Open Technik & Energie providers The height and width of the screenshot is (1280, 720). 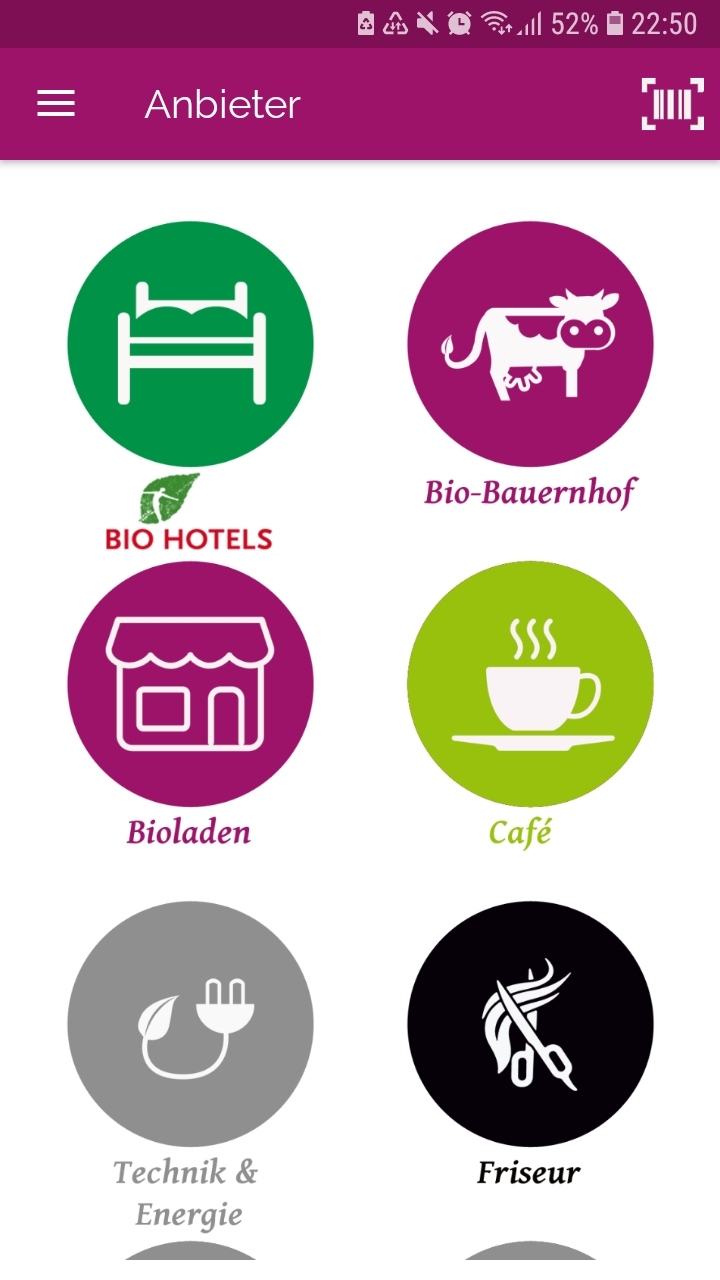coord(190,1024)
